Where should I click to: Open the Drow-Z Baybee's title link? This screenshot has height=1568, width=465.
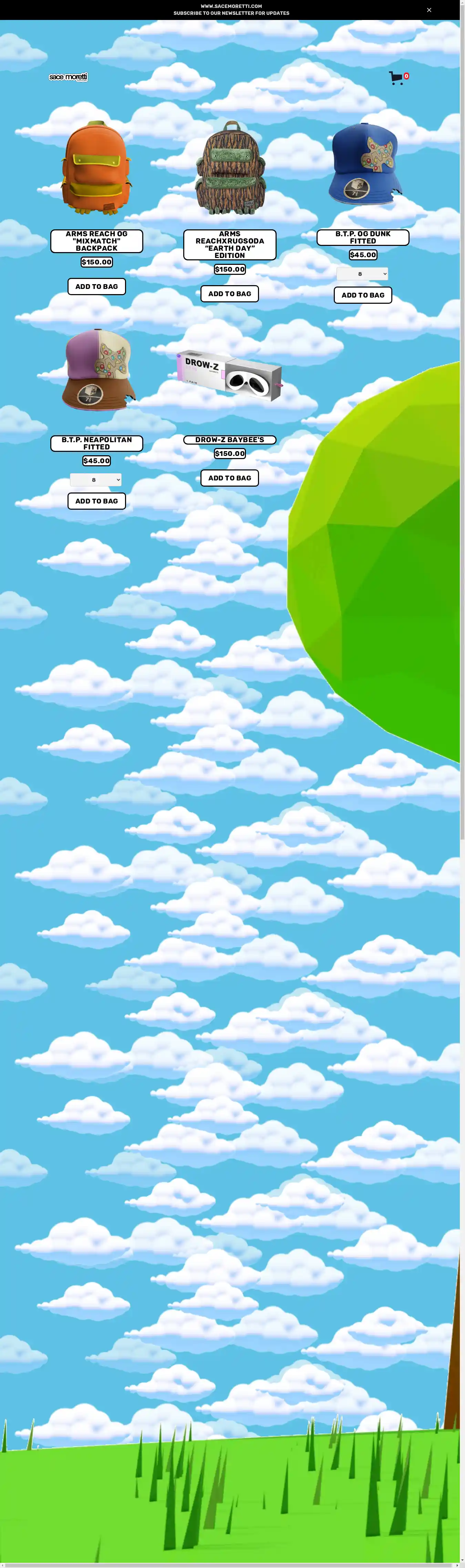click(229, 439)
